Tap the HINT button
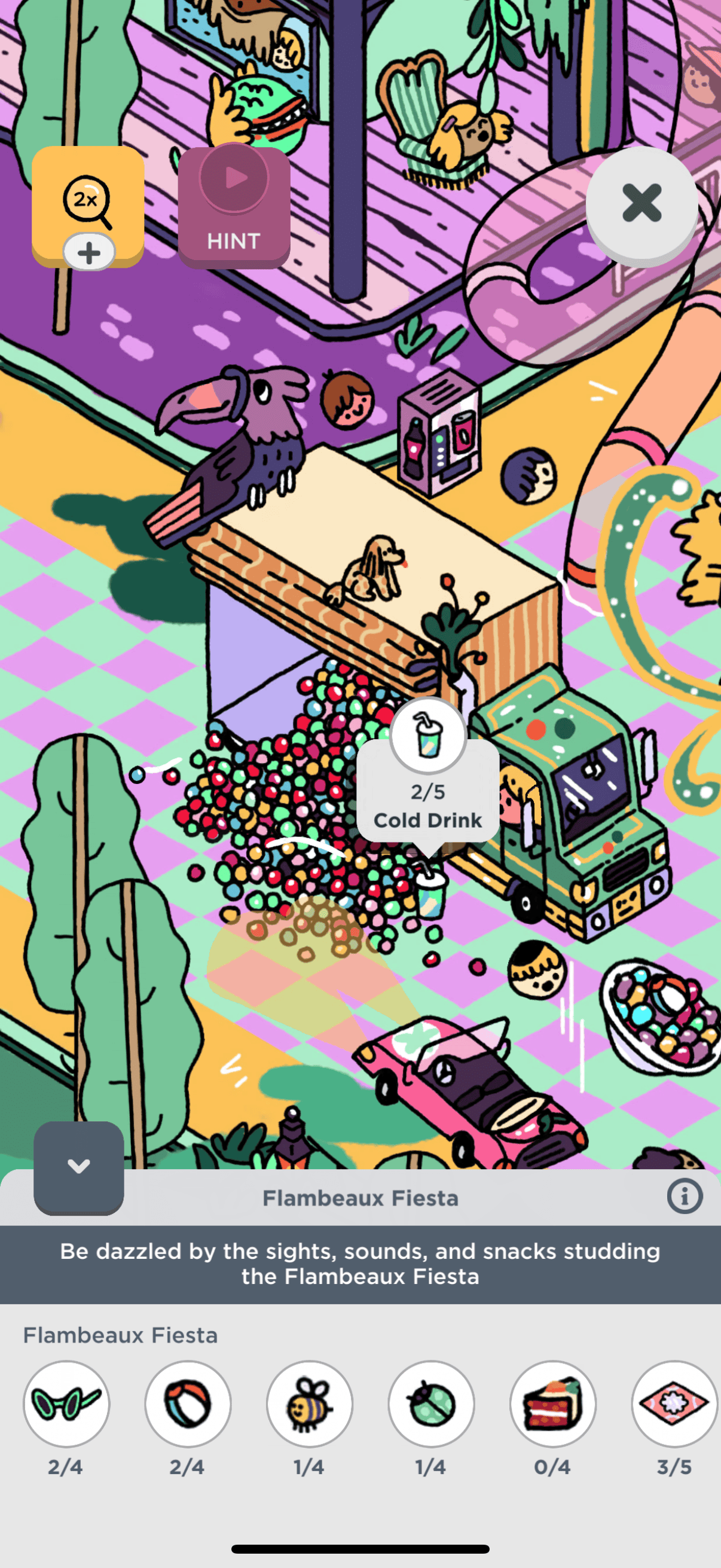Image resolution: width=721 pixels, height=1568 pixels. [x=234, y=207]
